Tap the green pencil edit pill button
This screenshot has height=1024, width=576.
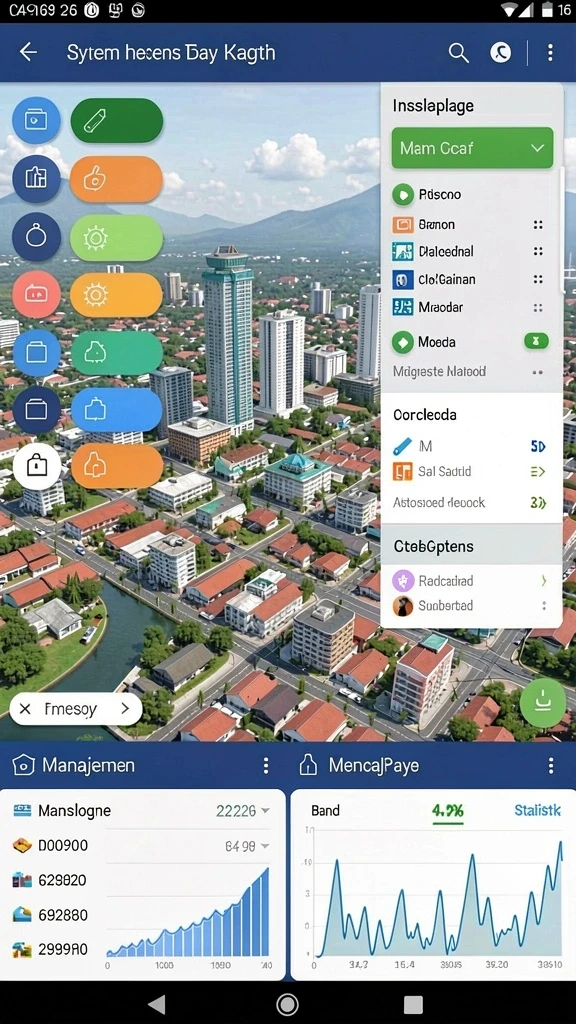[116, 121]
